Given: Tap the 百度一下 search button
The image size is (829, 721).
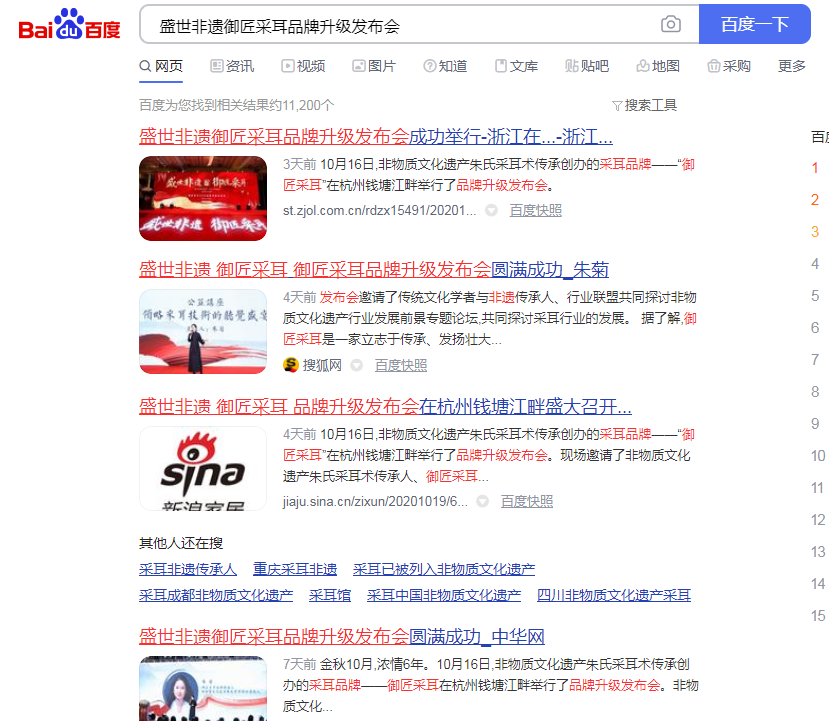Looking at the screenshot, I should tap(754, 24).
